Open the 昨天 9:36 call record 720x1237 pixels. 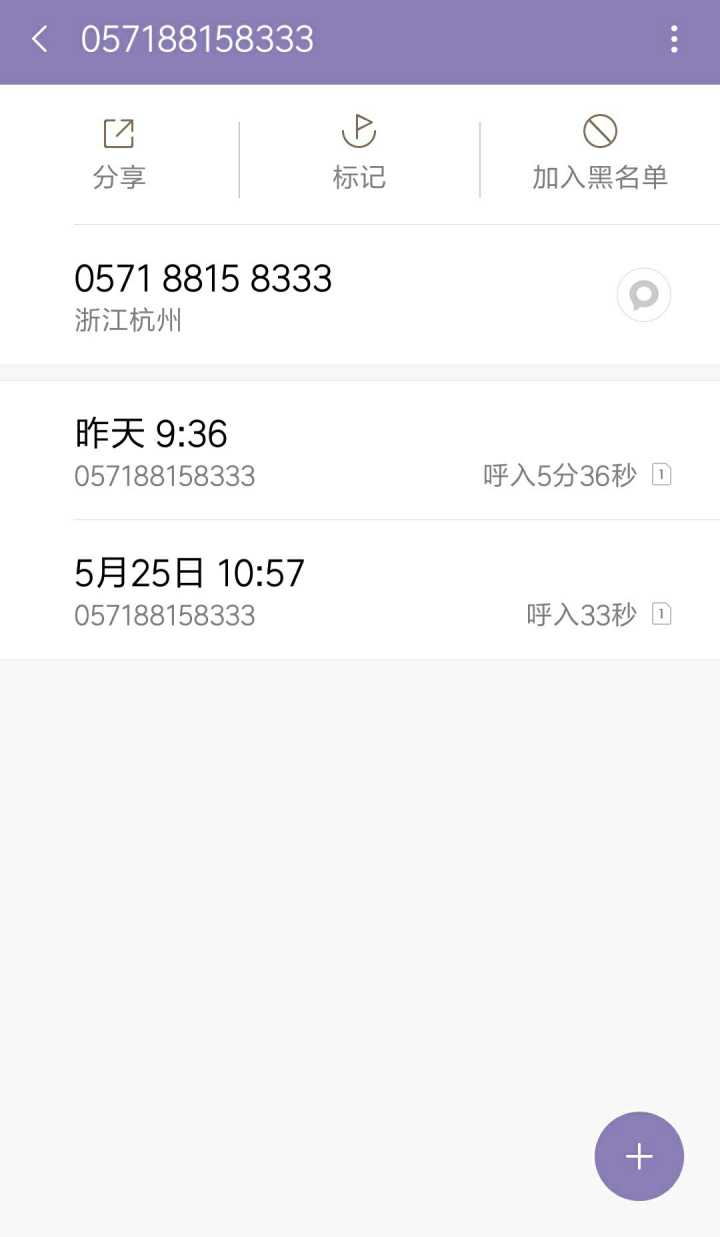tap(360, 451)
